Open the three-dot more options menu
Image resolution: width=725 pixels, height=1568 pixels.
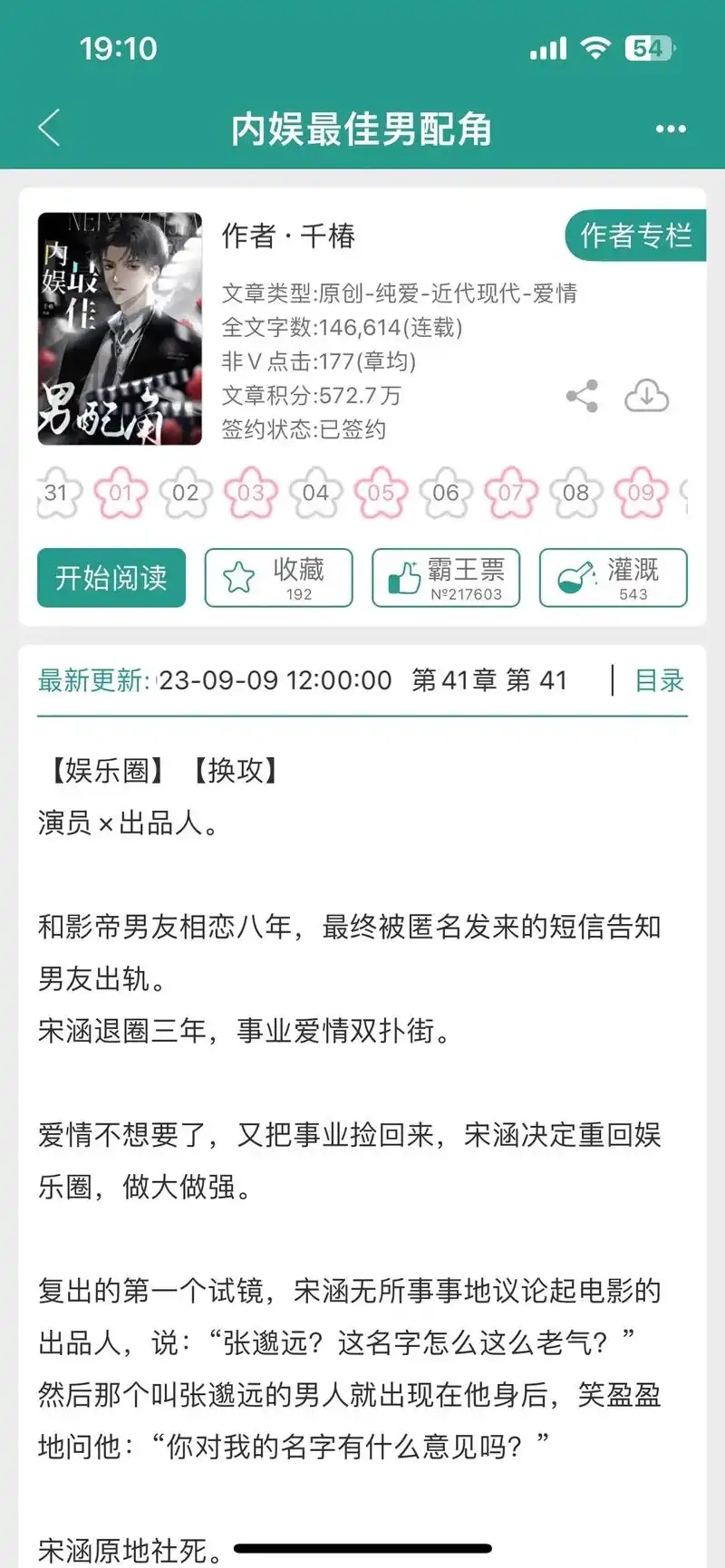tap(670, 128)
